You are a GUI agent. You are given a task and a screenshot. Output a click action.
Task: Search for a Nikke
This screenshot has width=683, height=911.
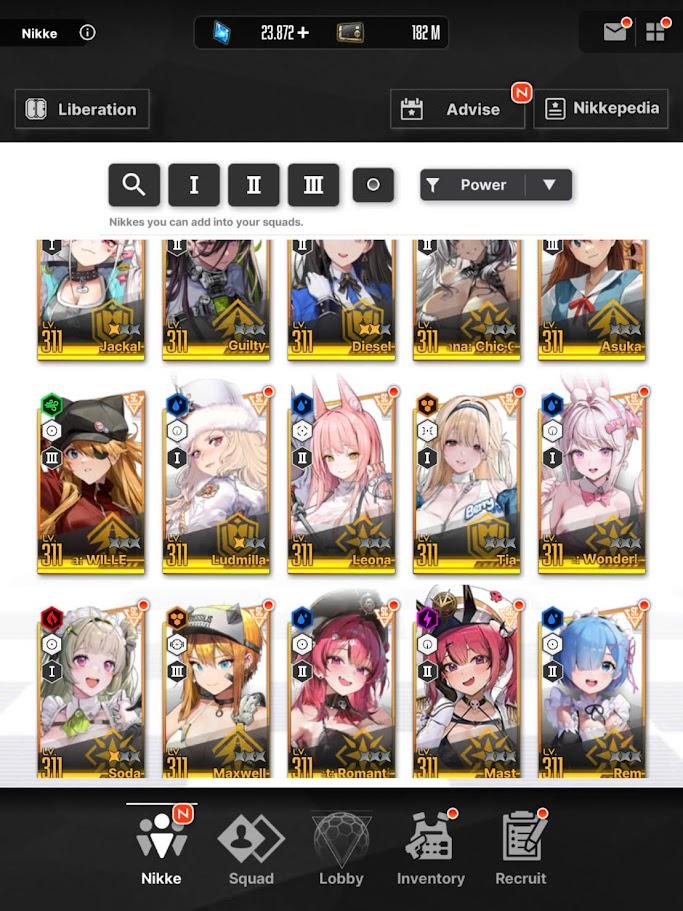[x=134, y=185]
